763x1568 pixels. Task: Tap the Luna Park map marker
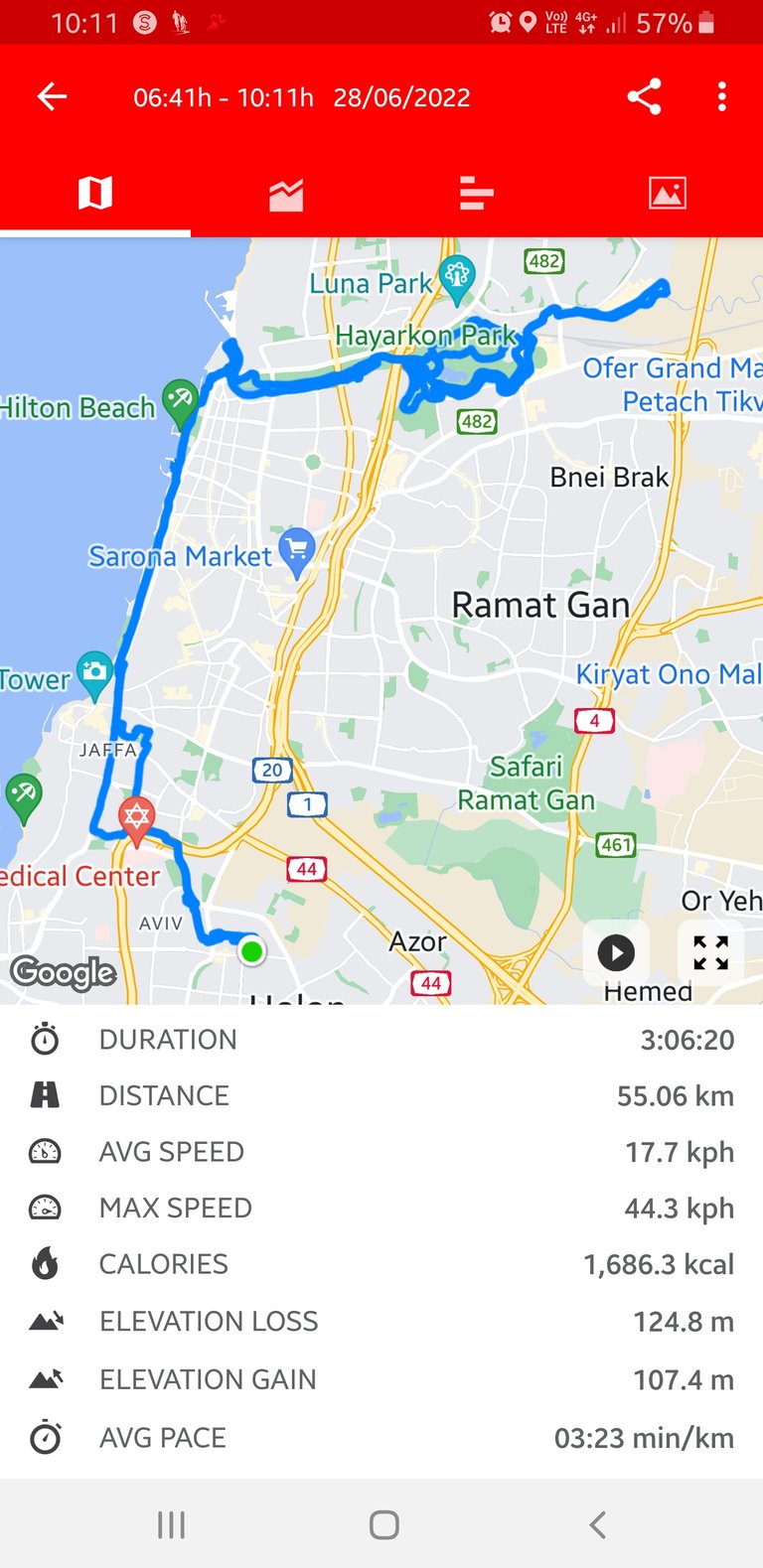point(457,276)
